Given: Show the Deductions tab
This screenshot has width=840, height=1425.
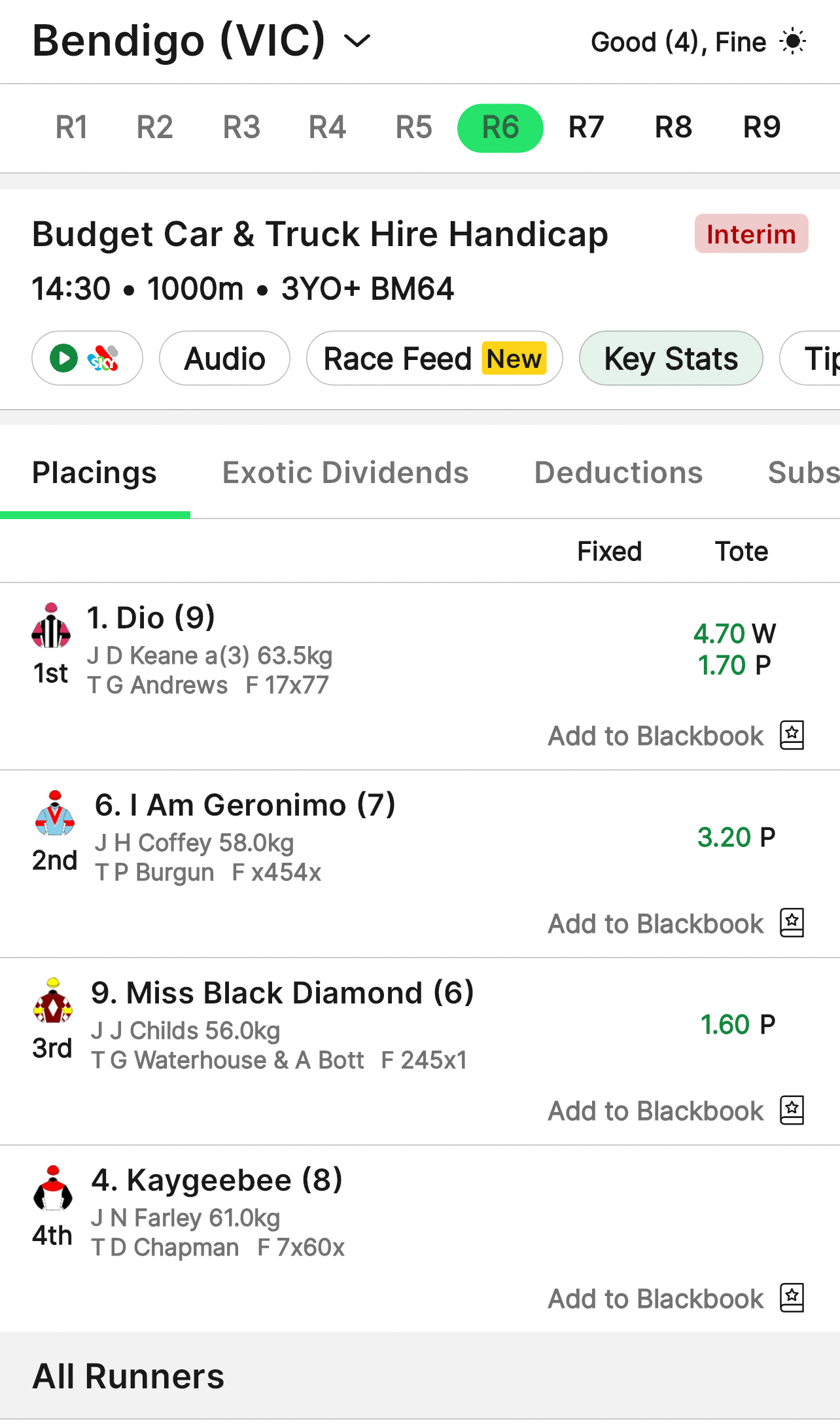Looking at the screenshot, I should coord(618,473).
